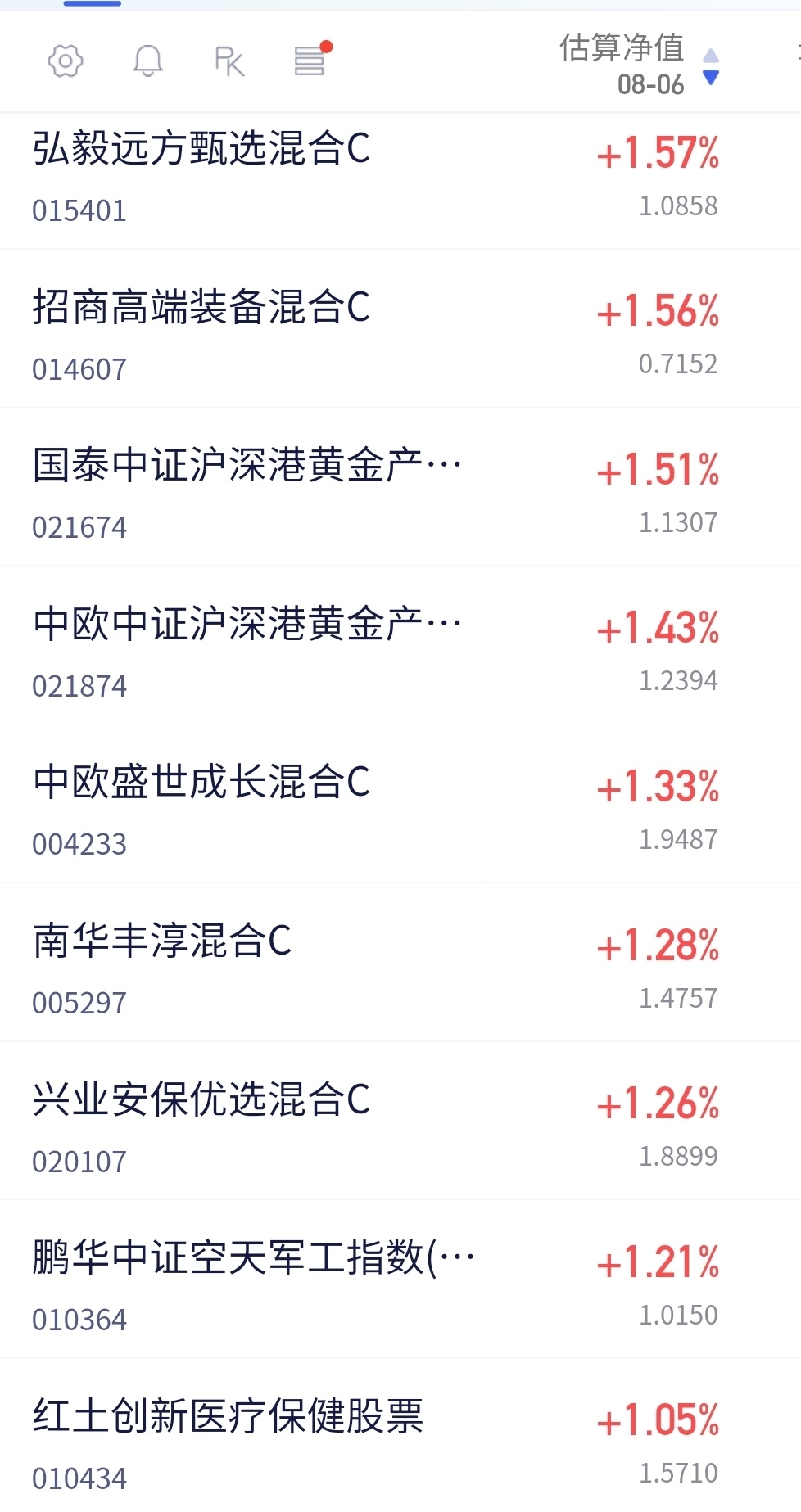
Task: Sort by 估算净值 column header
Action: pos(639,65)
